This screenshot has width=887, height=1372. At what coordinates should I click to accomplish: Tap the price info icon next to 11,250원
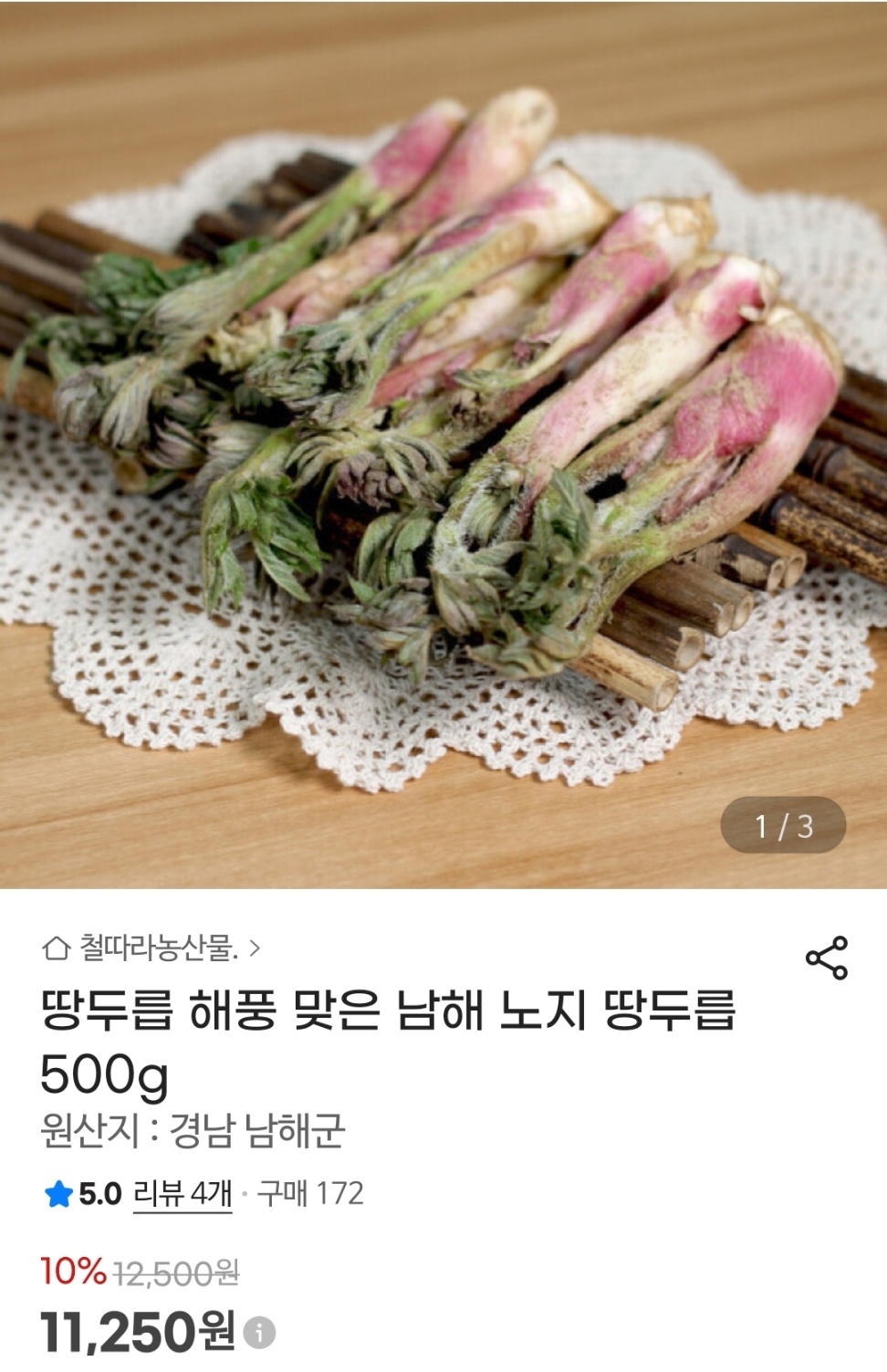[260, 1333]
